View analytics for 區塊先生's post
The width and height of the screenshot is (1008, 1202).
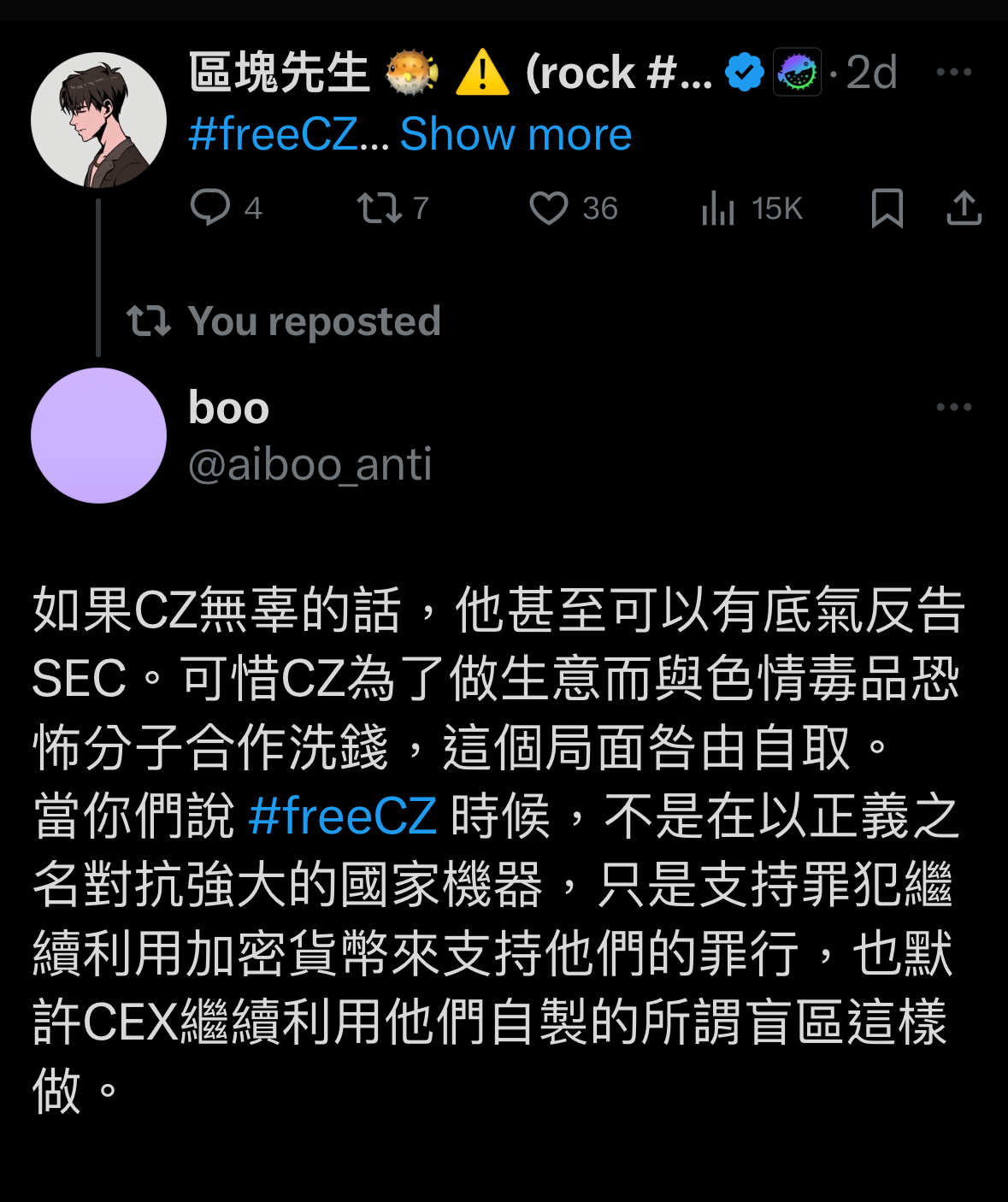[718, 208]
